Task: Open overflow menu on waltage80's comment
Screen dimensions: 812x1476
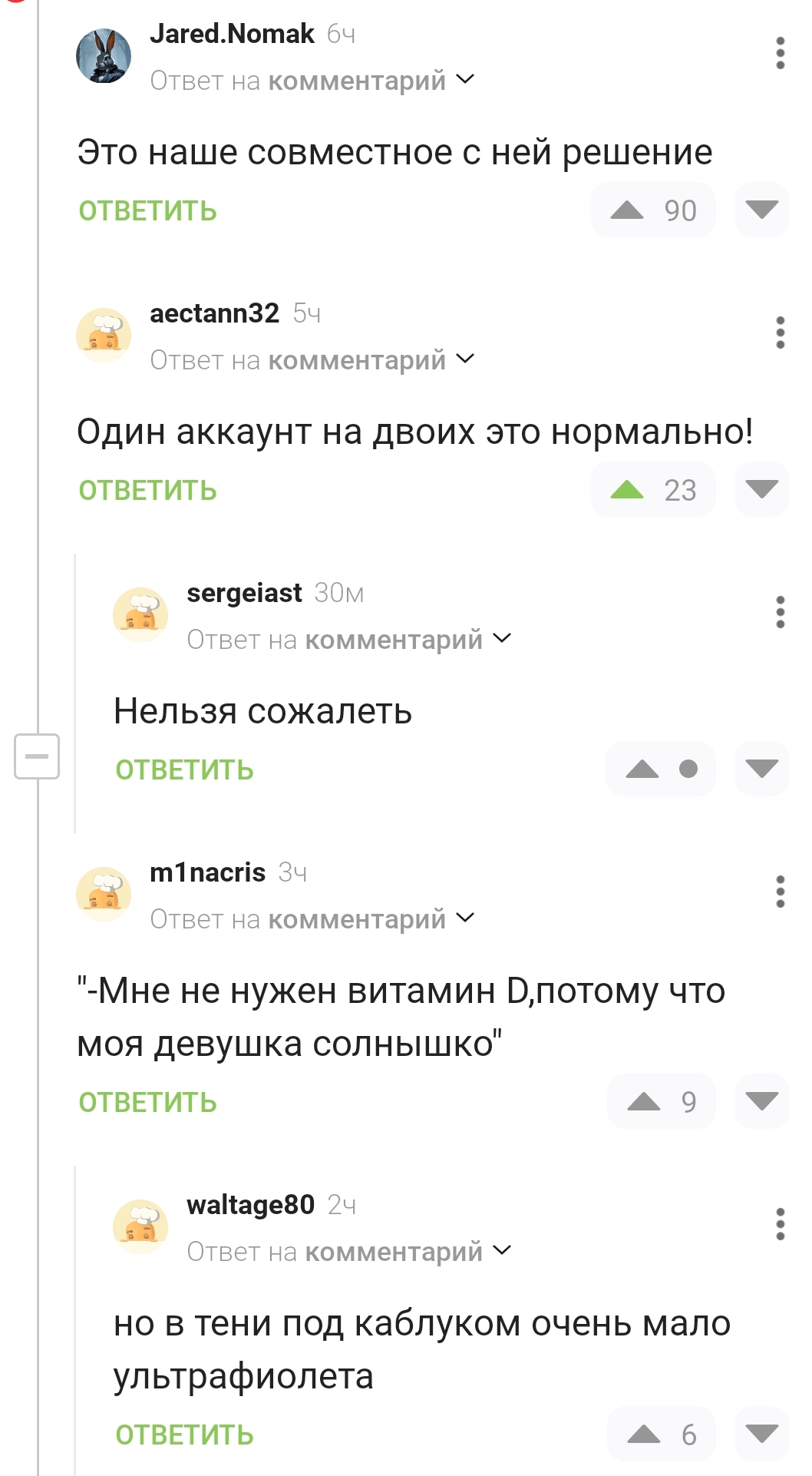Action: (780, 1224)
